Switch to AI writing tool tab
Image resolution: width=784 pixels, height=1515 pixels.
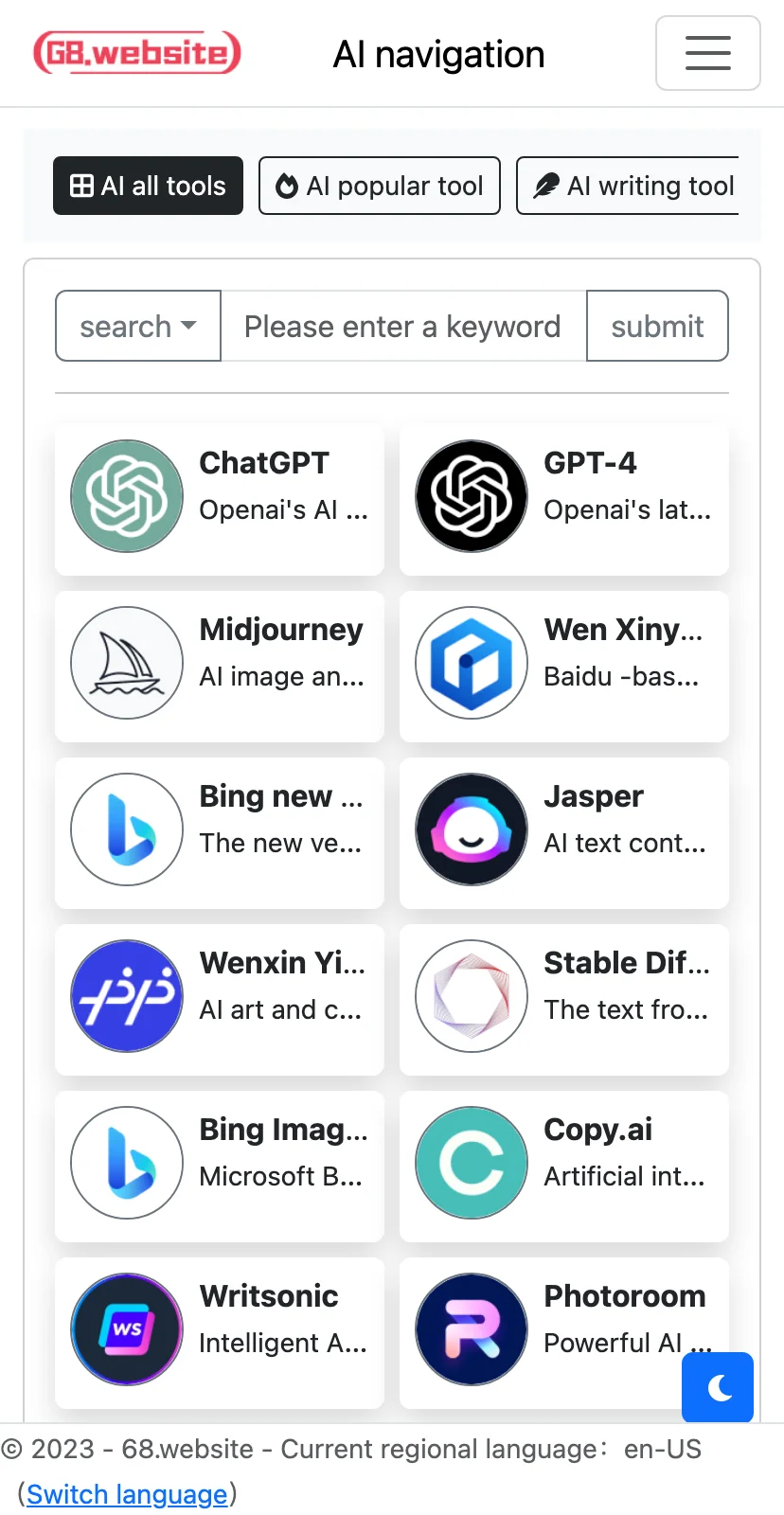pos(629,186)
